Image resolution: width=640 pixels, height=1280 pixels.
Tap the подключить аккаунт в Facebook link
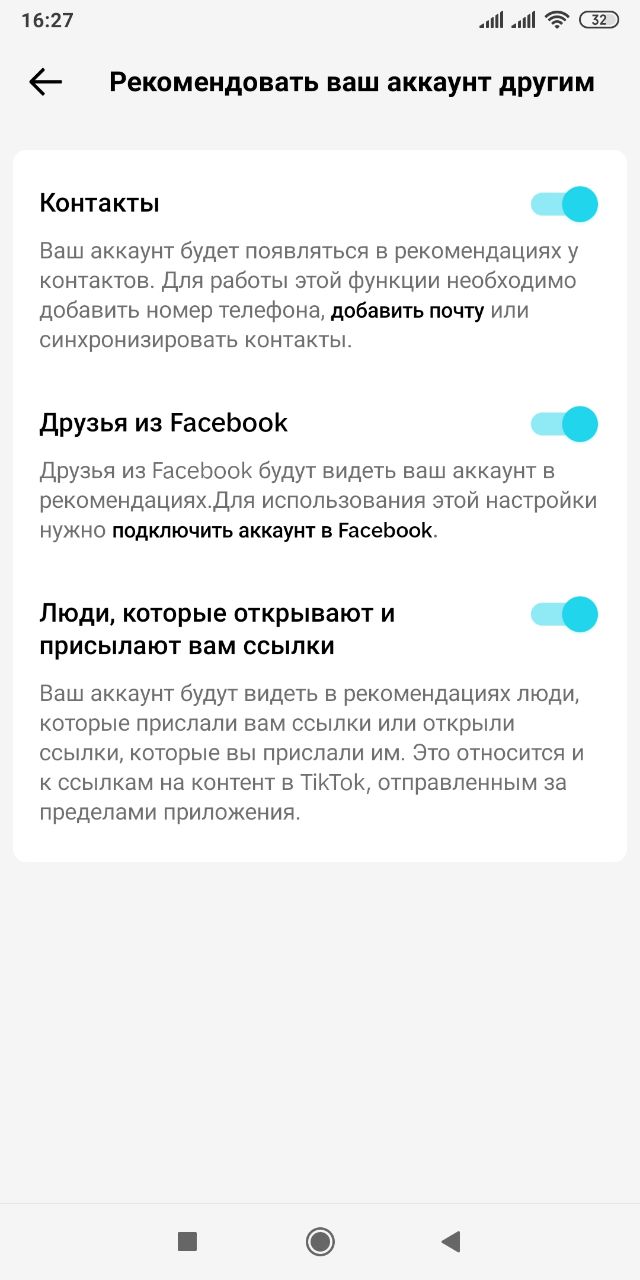(x=272, y=531)
